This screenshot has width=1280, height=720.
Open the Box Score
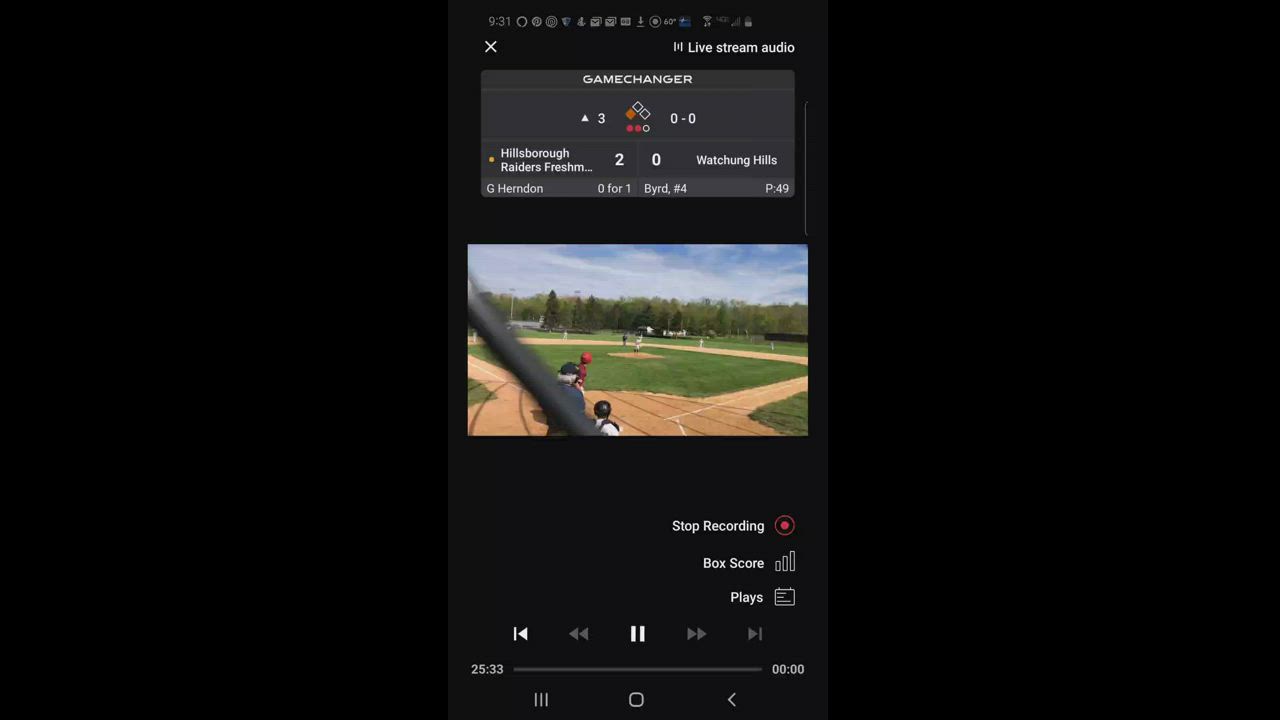tap(784, 562)
